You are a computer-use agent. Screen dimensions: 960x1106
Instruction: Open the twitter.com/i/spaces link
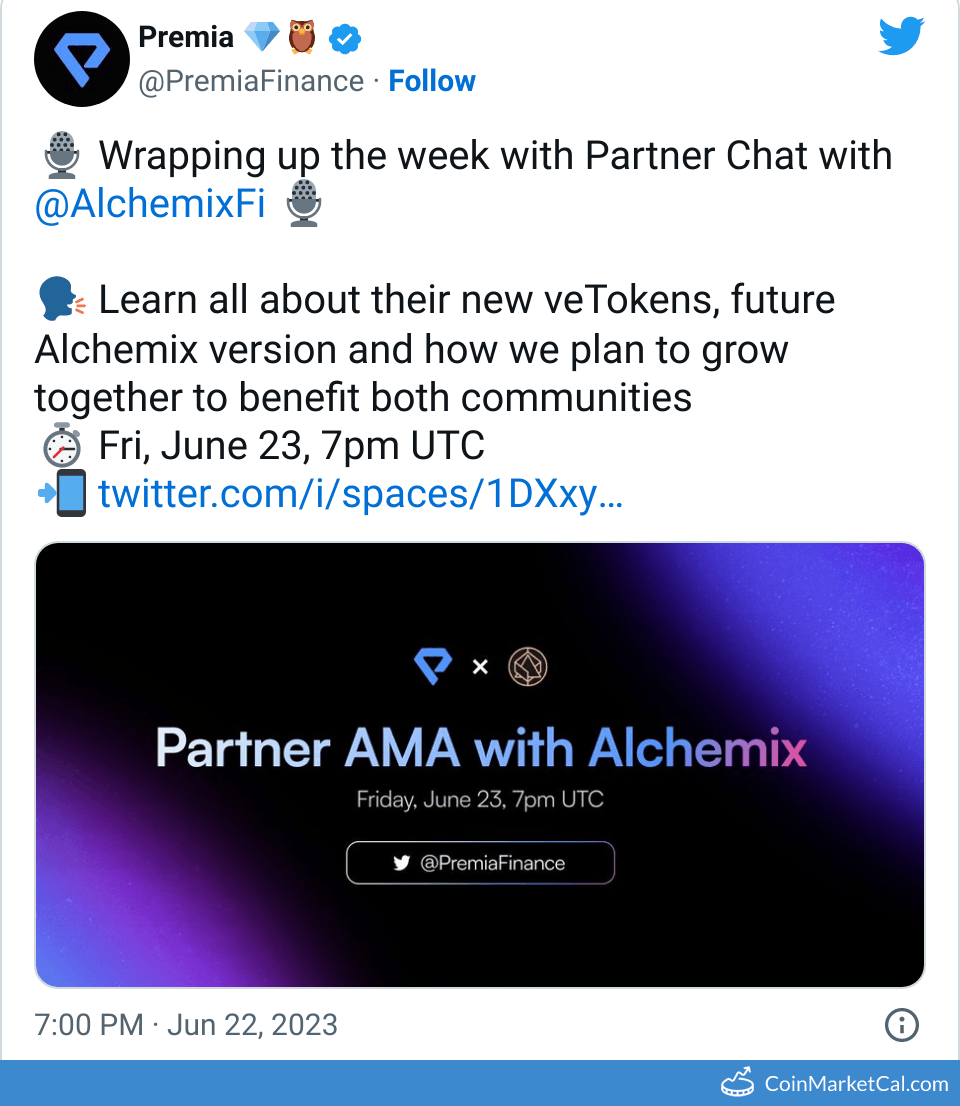[x=360, y=493]
